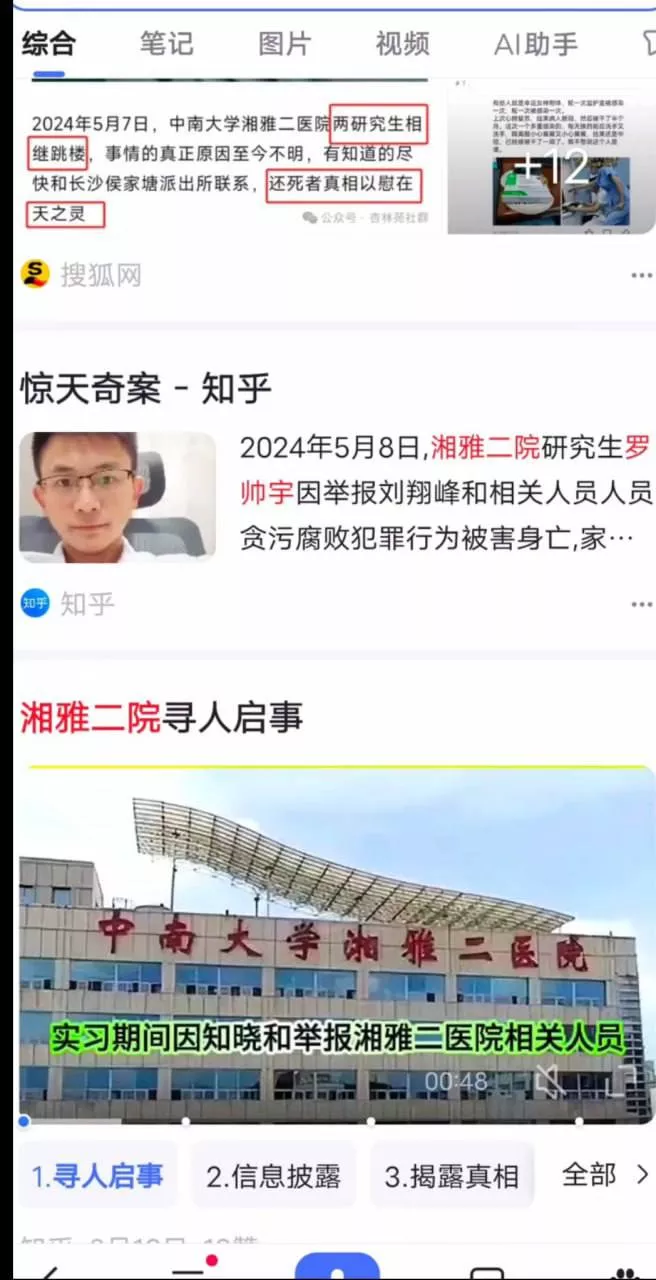Select the 综合 tab
656x1280 pixels.
[48, 44]
